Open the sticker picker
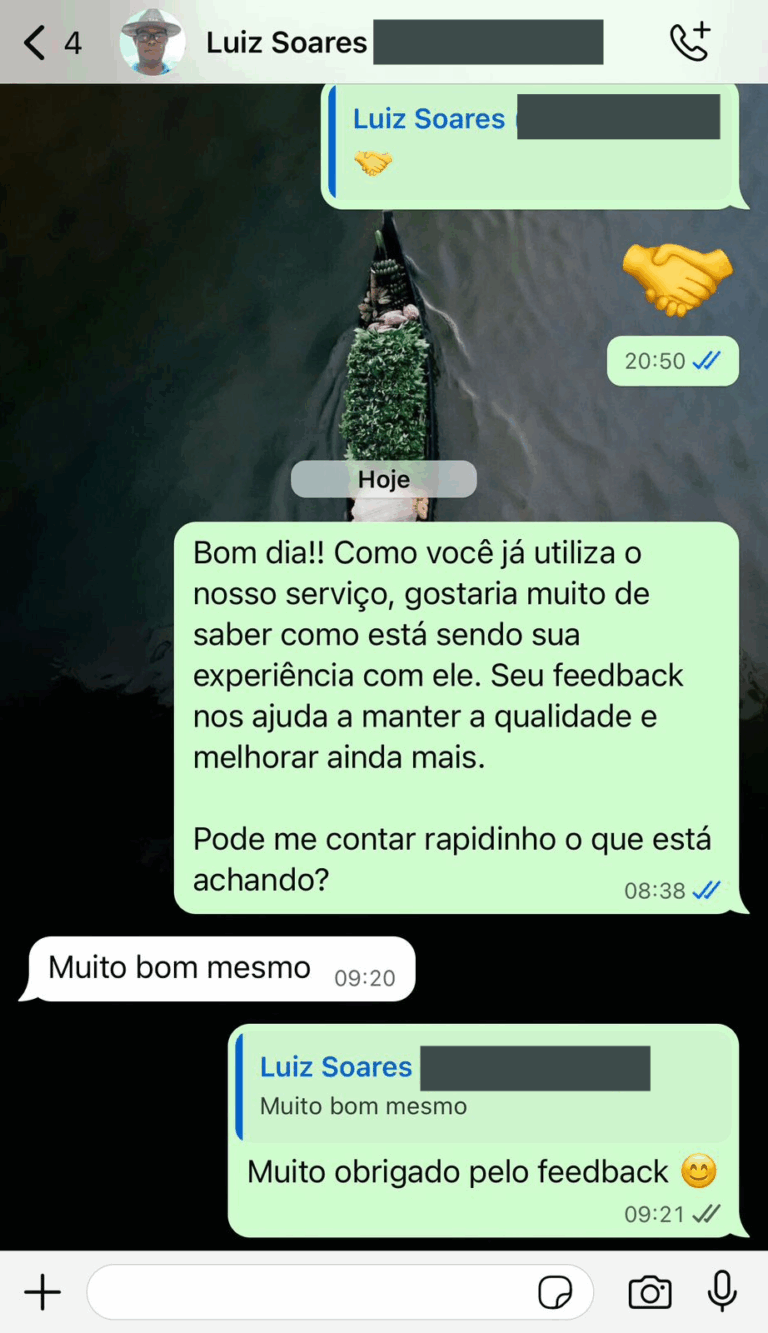Image resolution: width=768 pixels, height=1333 pixels. click(555, 1292)
